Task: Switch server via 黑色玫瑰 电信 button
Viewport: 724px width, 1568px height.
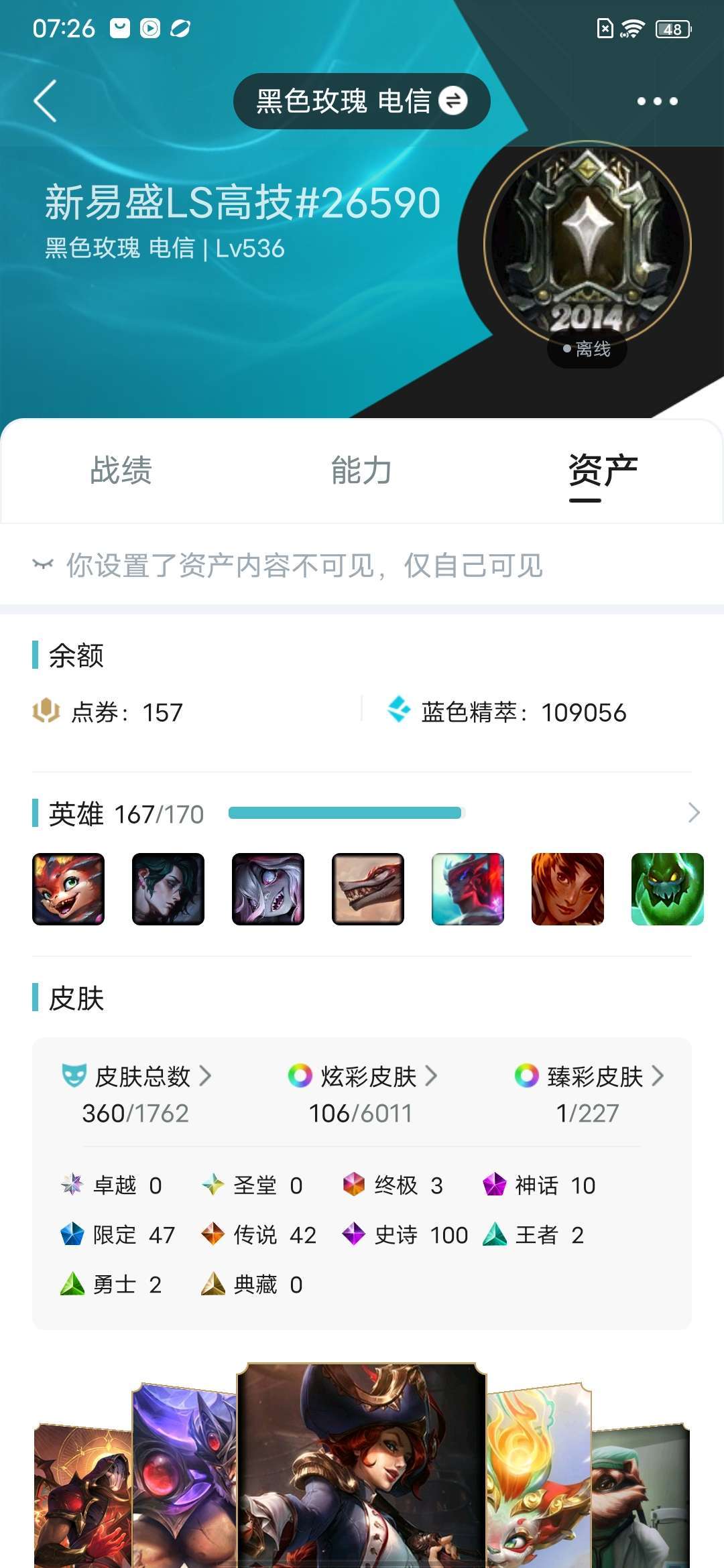Action: (361, 101)
